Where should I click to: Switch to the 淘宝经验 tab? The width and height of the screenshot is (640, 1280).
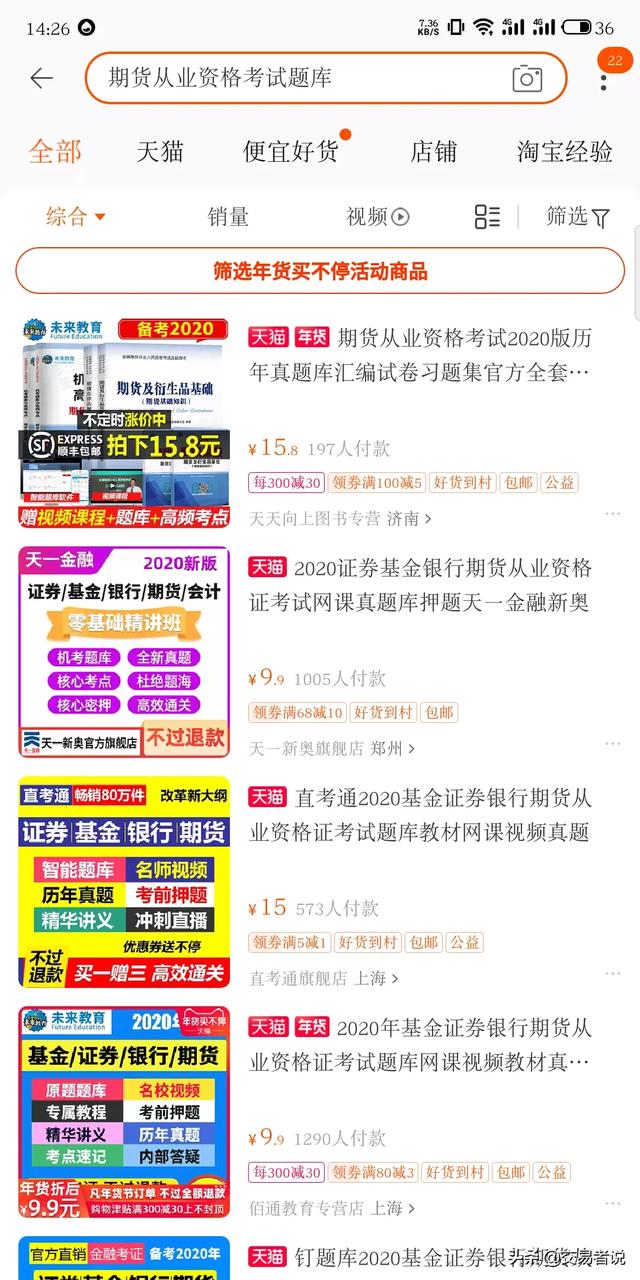tap(565, 152)
